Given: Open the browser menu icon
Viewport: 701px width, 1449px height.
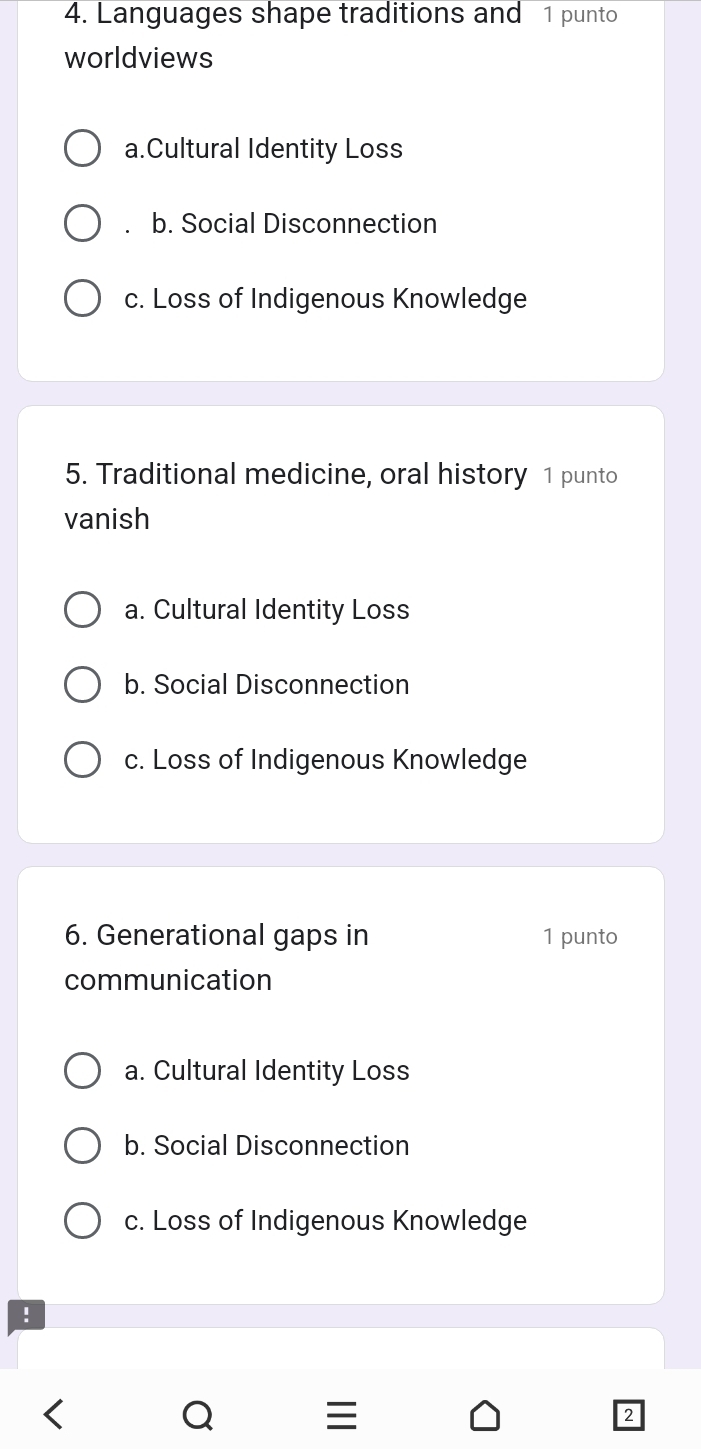Looking at the screenshot, I should [342, 1415].
